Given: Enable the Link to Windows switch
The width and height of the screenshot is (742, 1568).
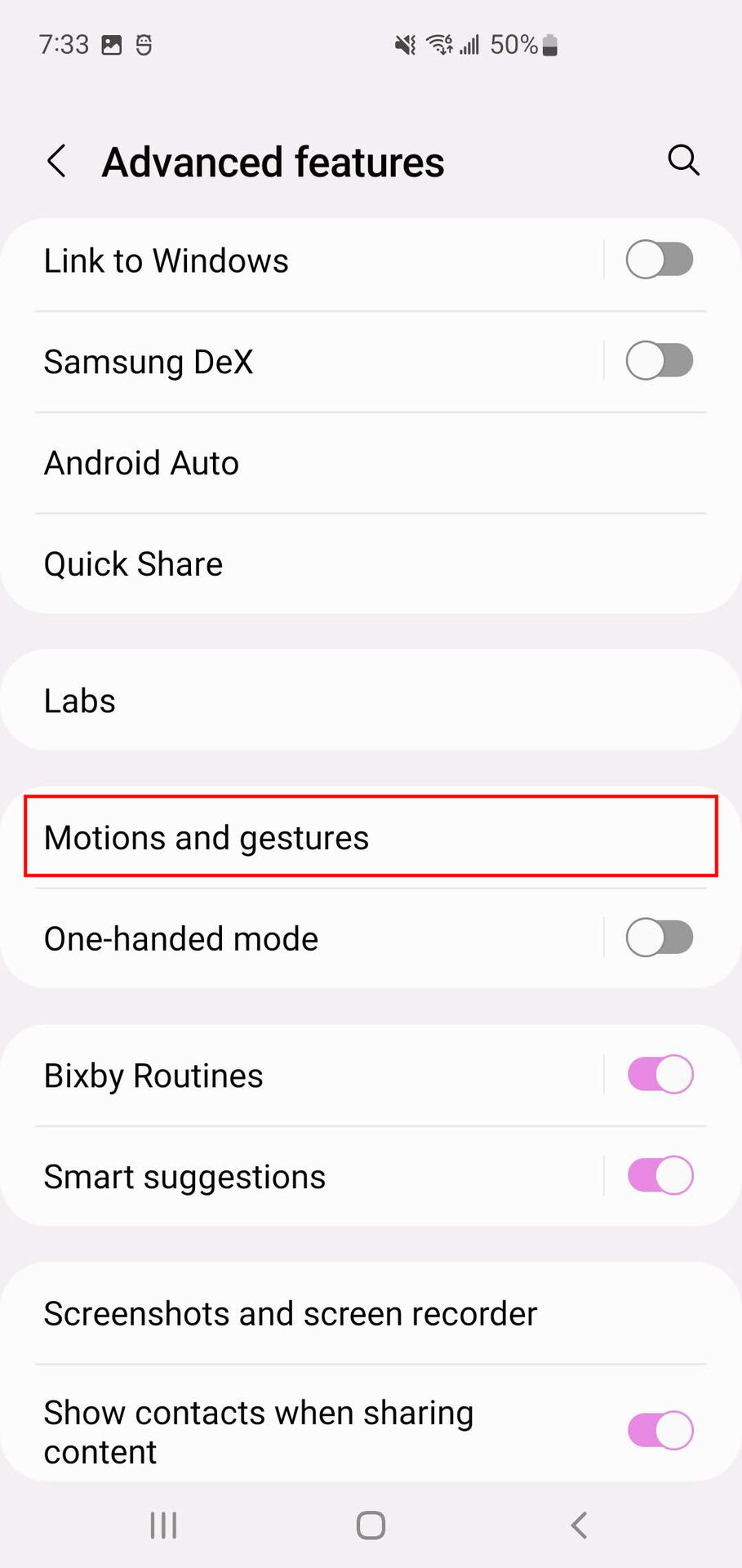Looking at the screenshot, I should [660, 260].
